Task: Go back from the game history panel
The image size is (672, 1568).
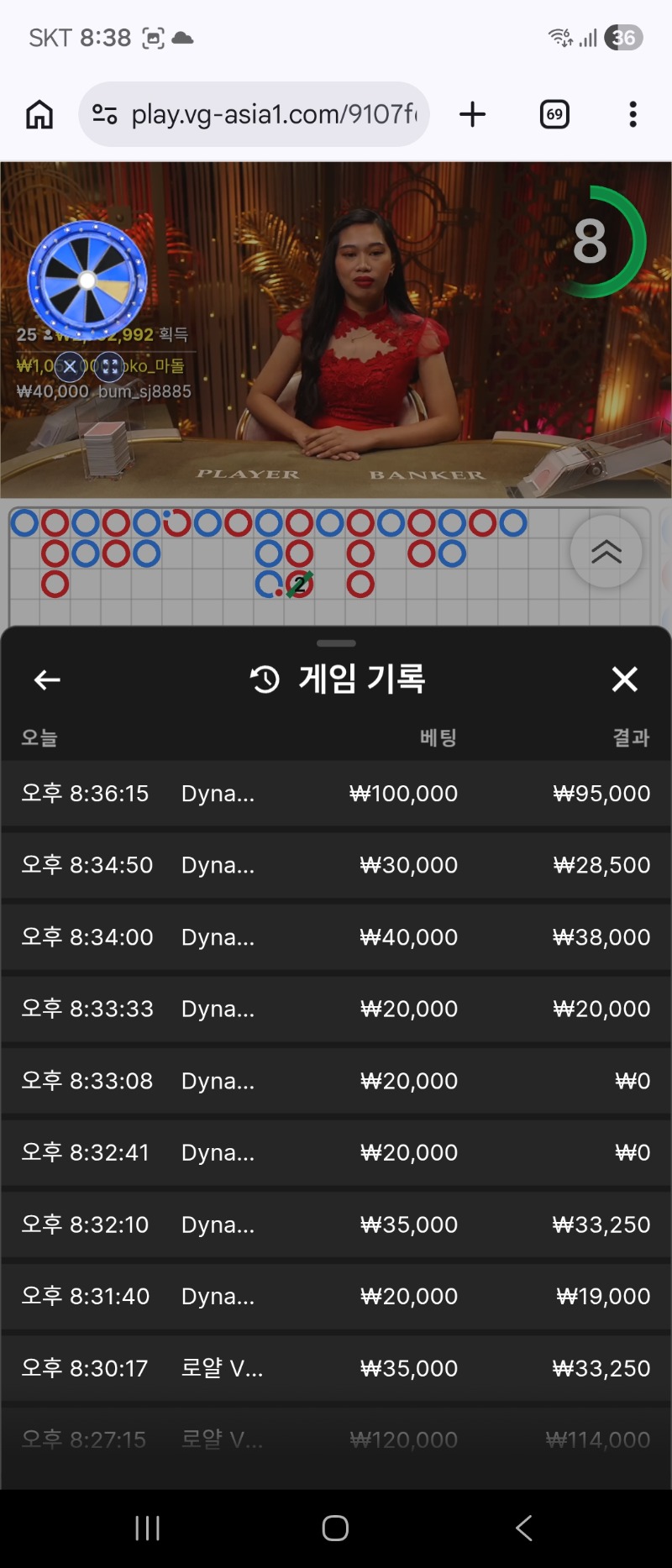Action: 47,679
